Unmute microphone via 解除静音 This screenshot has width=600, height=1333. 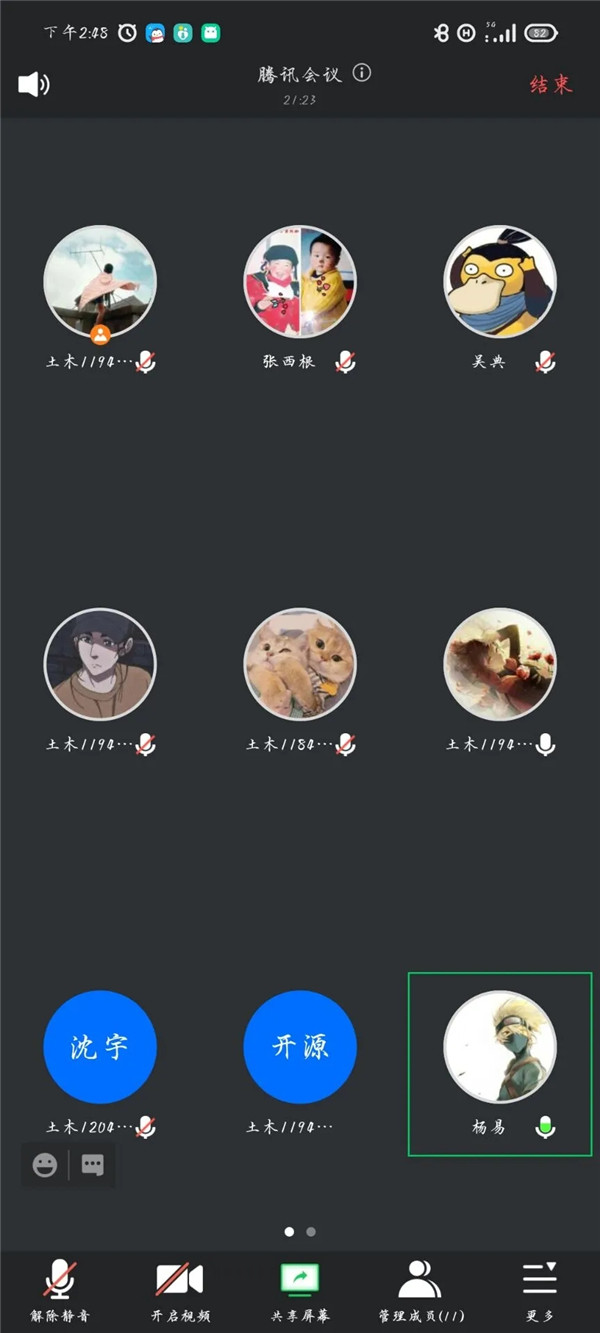(x=60, y=1290)
